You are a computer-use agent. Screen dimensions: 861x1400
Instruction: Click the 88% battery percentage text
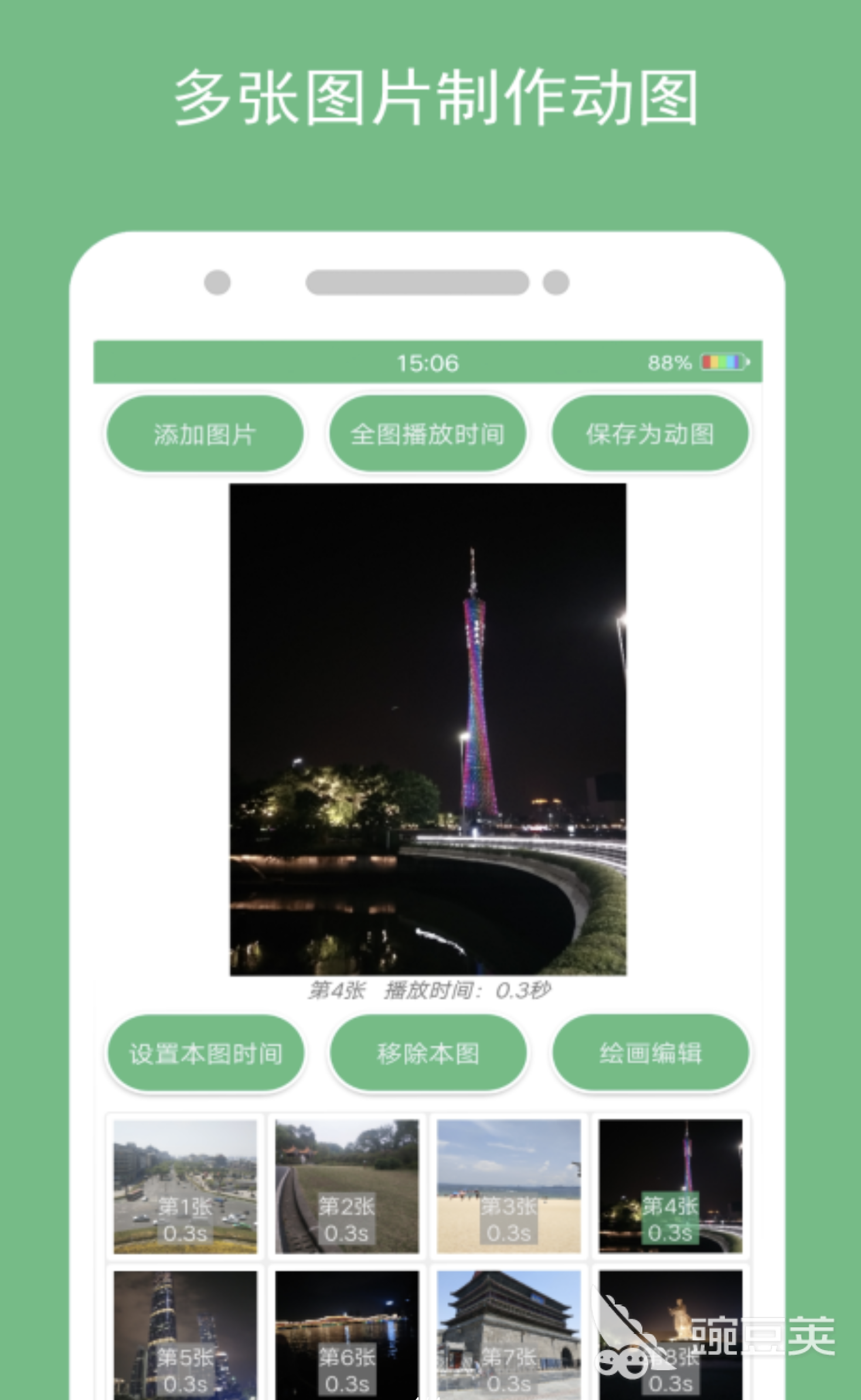pos(669,363)
